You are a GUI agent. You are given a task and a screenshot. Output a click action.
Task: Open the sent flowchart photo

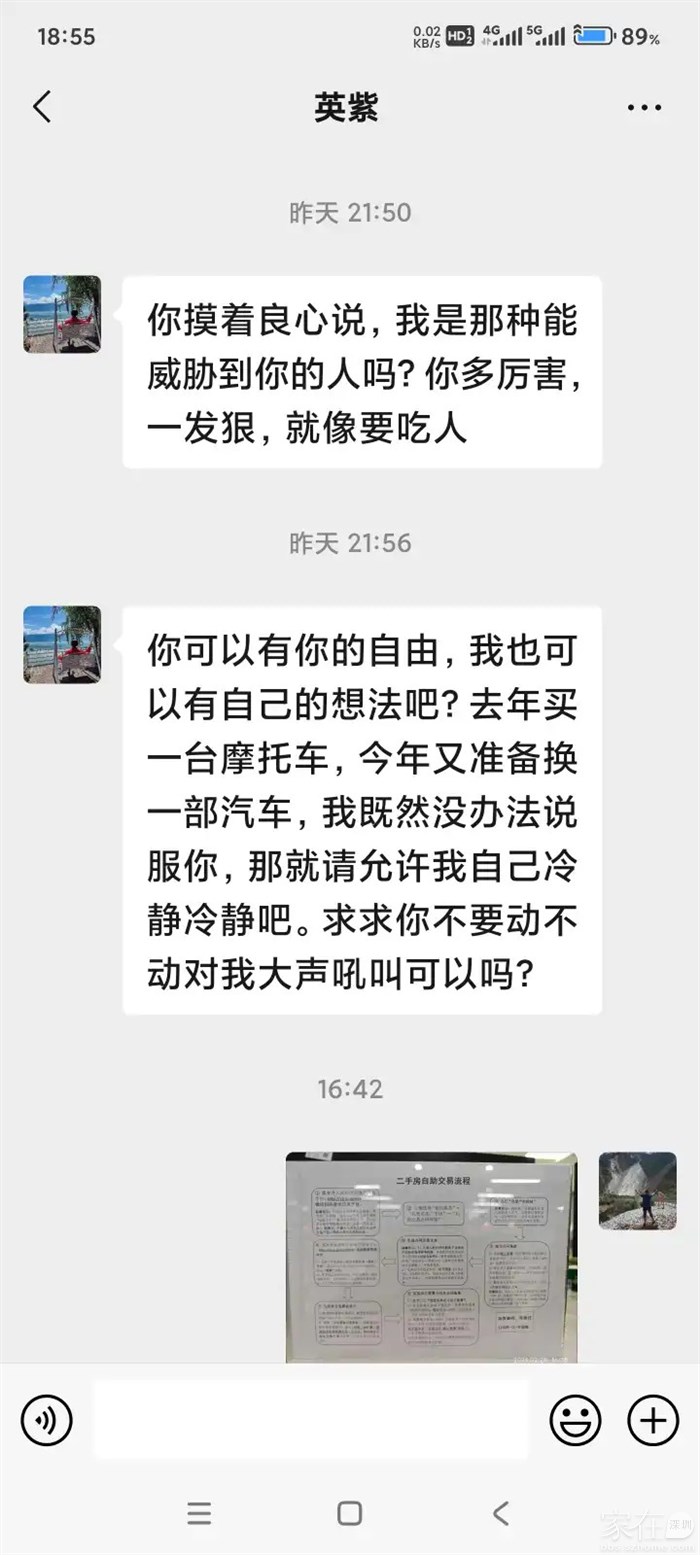(x=431, y=1257)
